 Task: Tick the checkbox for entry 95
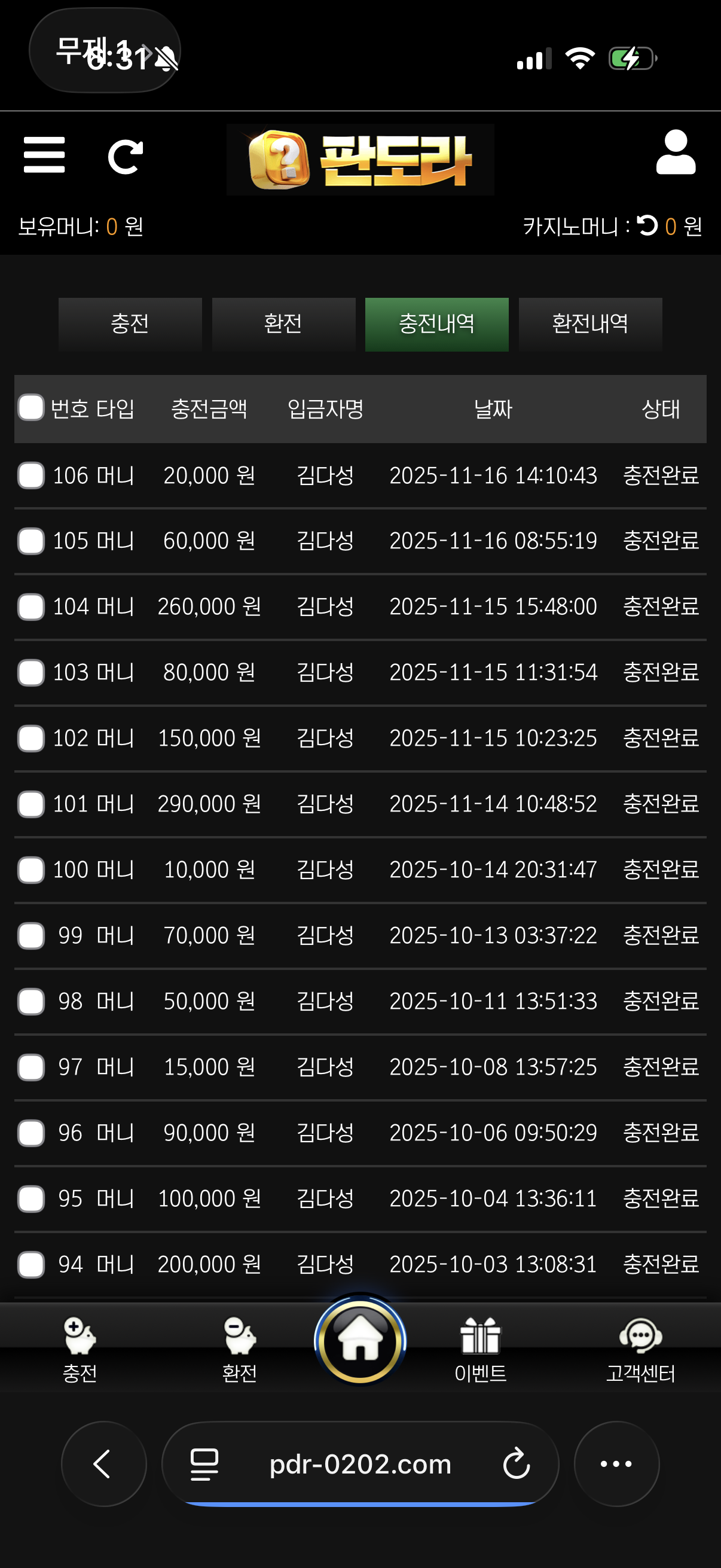tap(30, 1198)
